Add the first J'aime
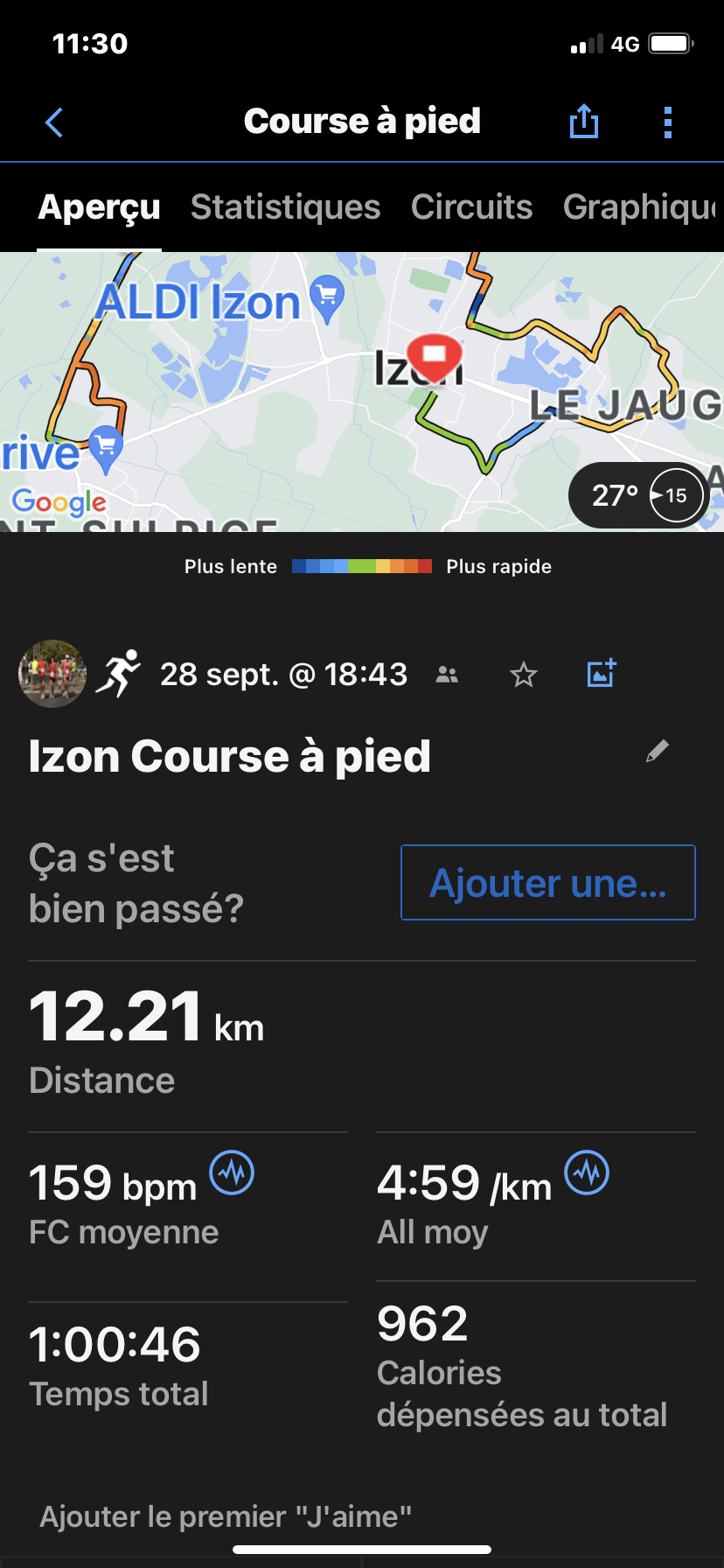 pyautogui.click(x=226, y=1516)
